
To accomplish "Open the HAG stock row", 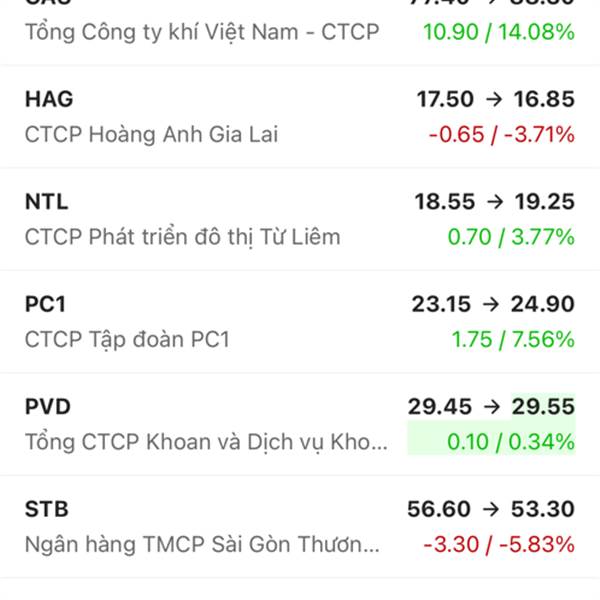I will tap(300, 116).
